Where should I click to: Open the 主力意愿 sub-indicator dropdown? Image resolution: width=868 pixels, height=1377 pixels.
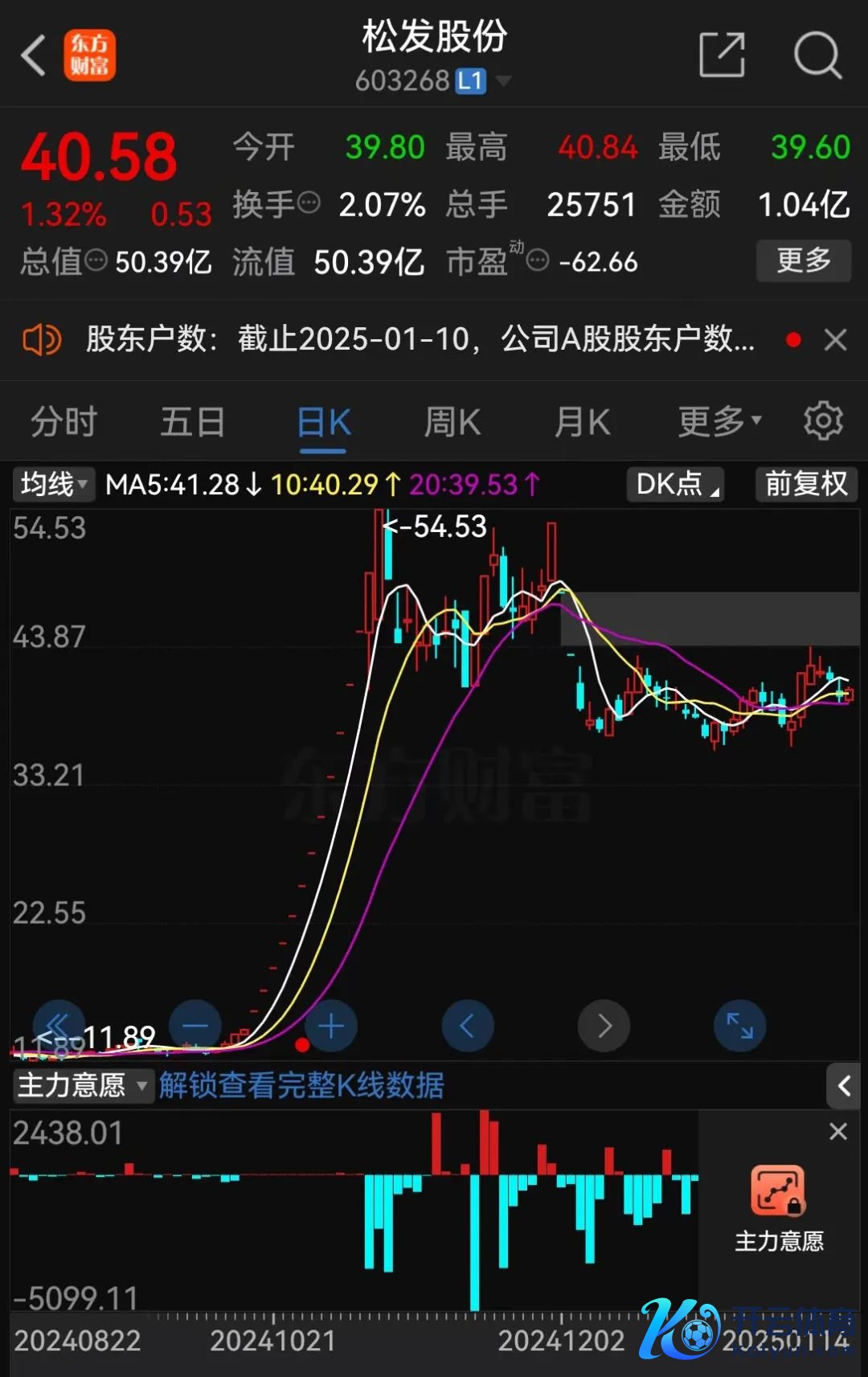[82, 1086]
